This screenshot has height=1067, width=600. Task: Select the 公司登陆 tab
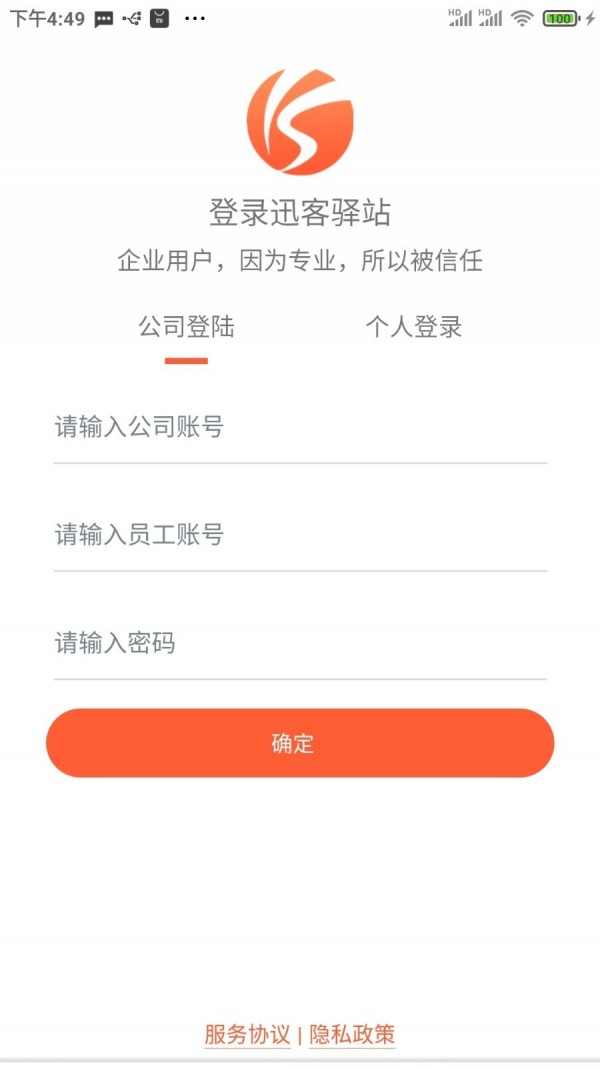point(187,326)
